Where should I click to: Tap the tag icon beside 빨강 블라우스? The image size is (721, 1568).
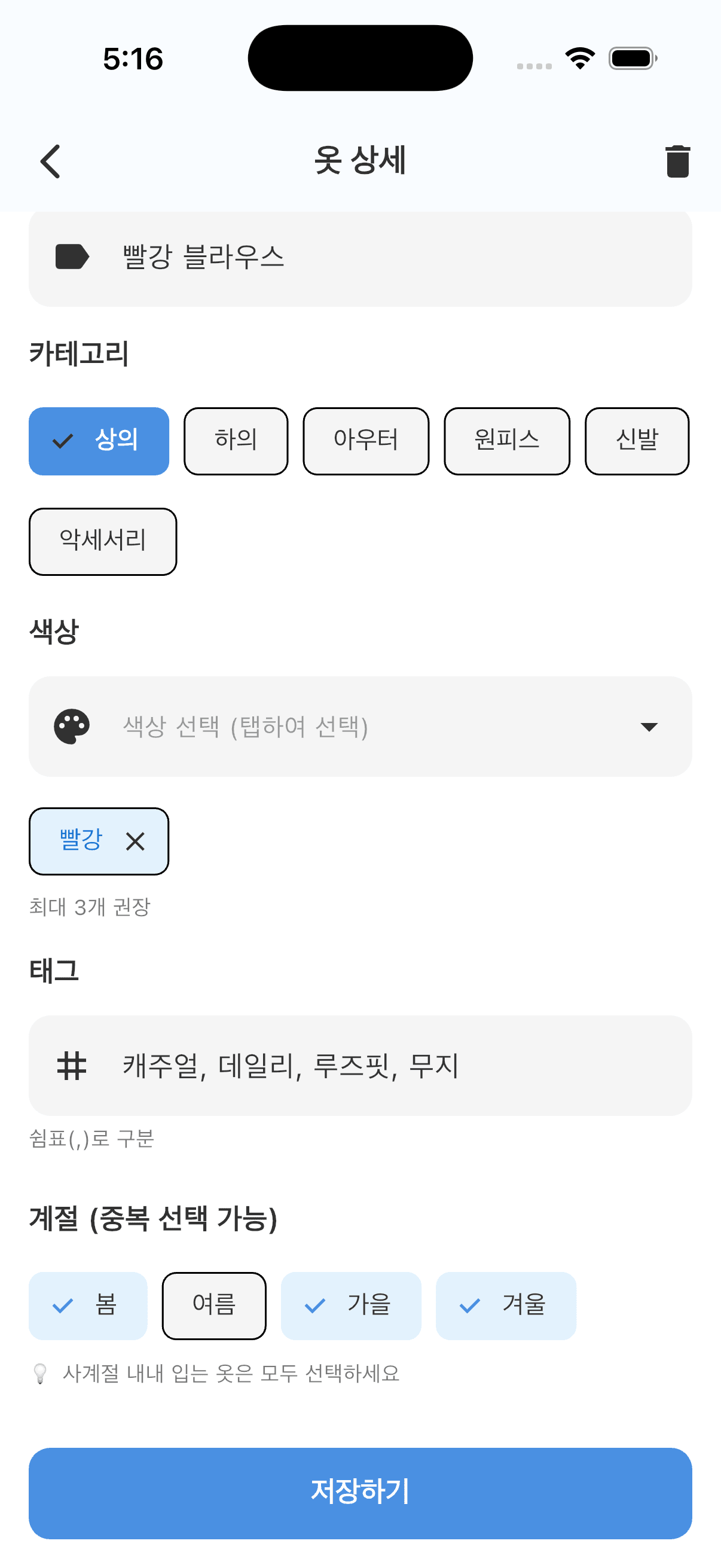tap(71, 257)
